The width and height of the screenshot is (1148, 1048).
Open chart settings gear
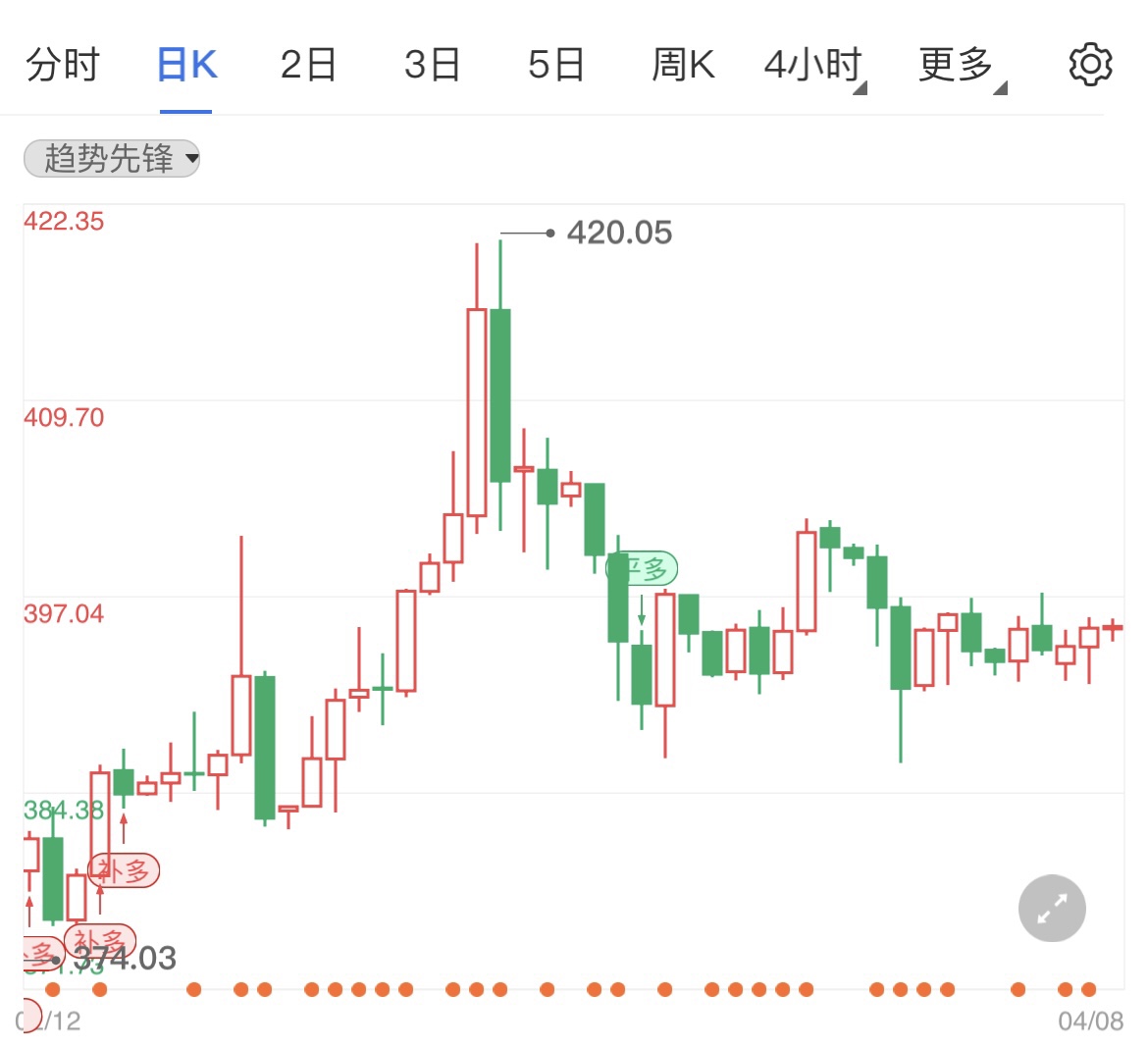(x=1090, y=65)
